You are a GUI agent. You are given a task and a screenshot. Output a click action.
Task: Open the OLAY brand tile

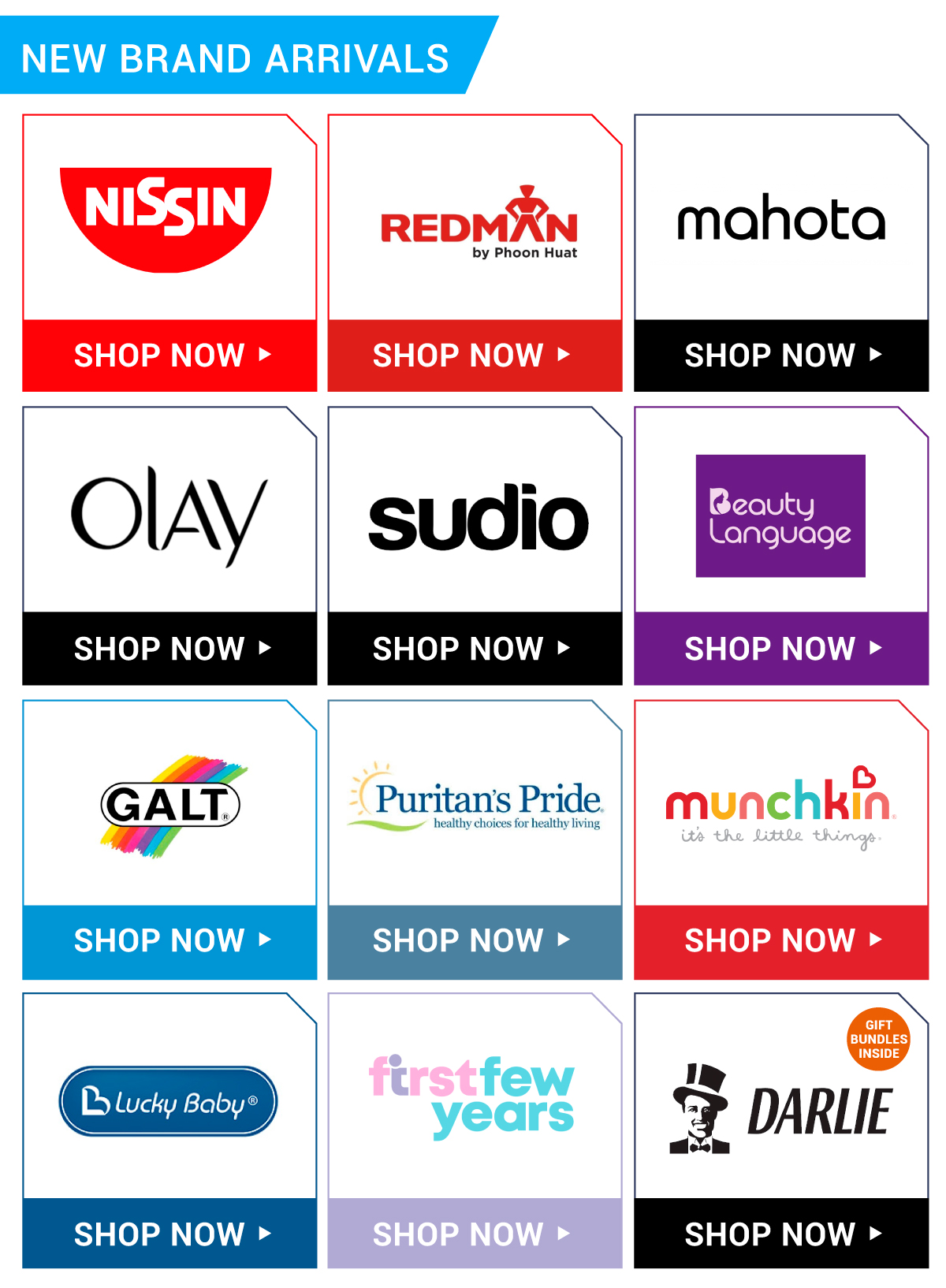coord(168,516)
